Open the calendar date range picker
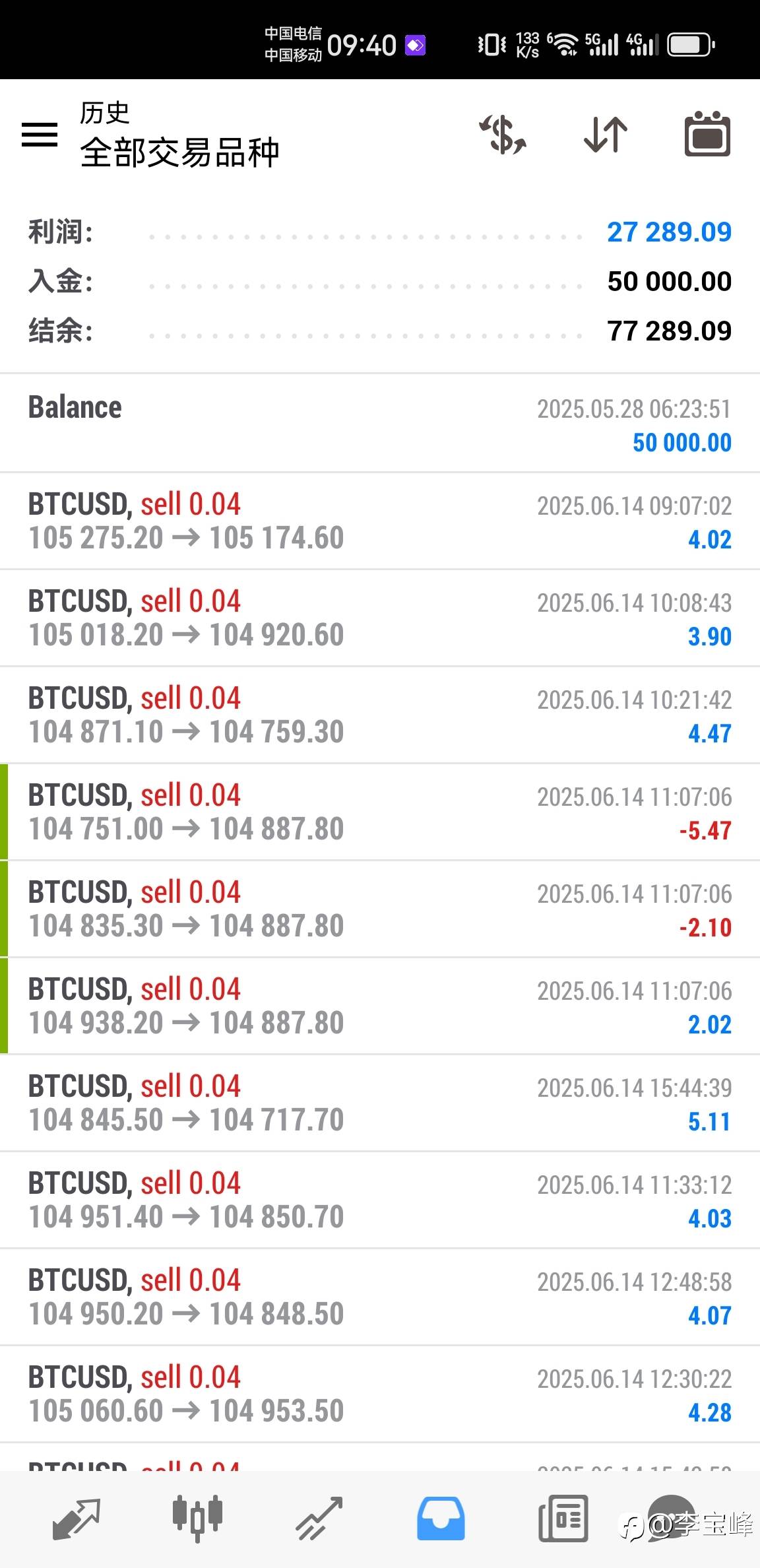 (707, 134)
